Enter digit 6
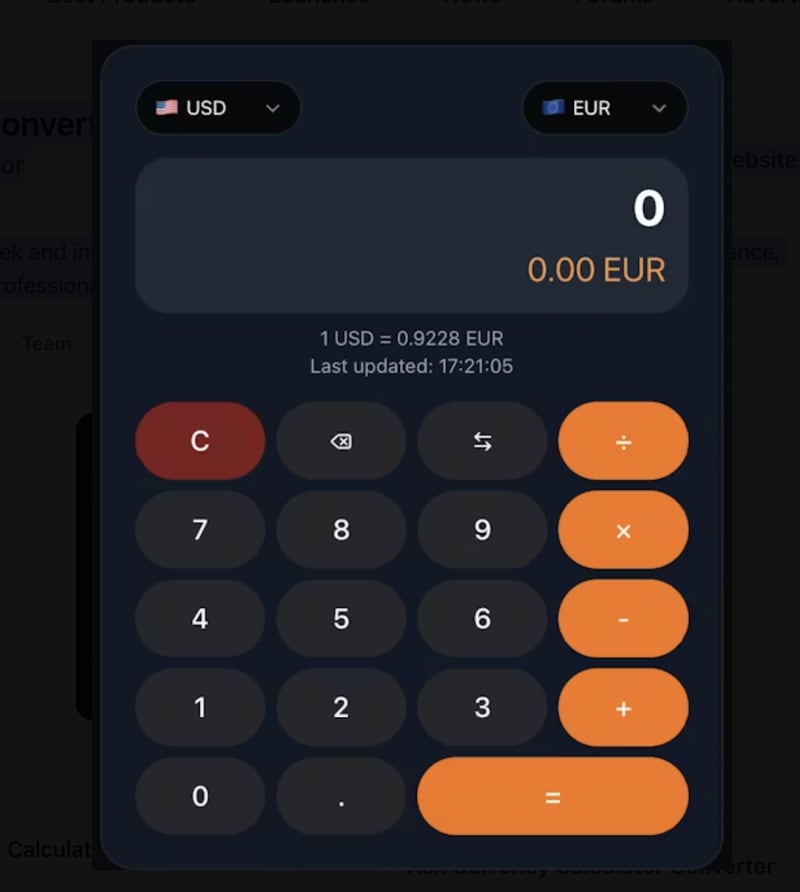 [482, 619]
